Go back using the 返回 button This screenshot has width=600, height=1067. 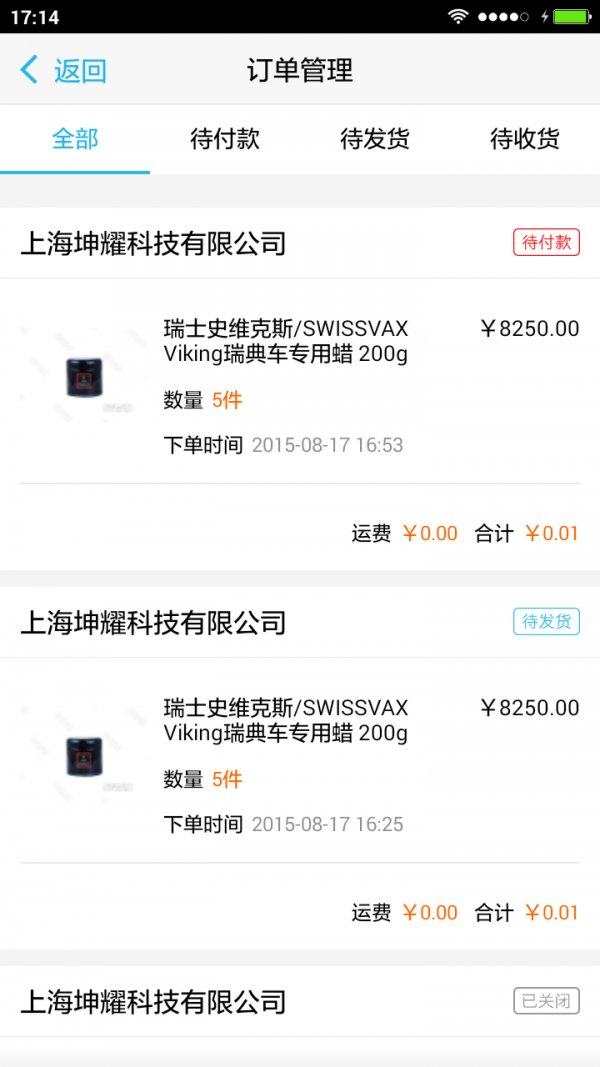64,70
